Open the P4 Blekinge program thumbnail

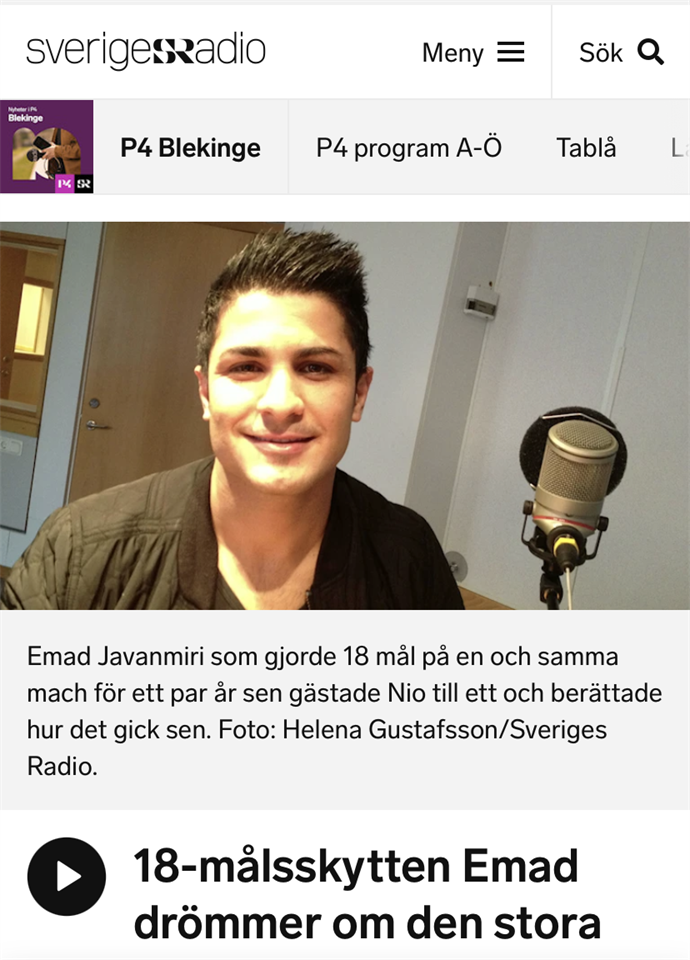click(47, 147)
